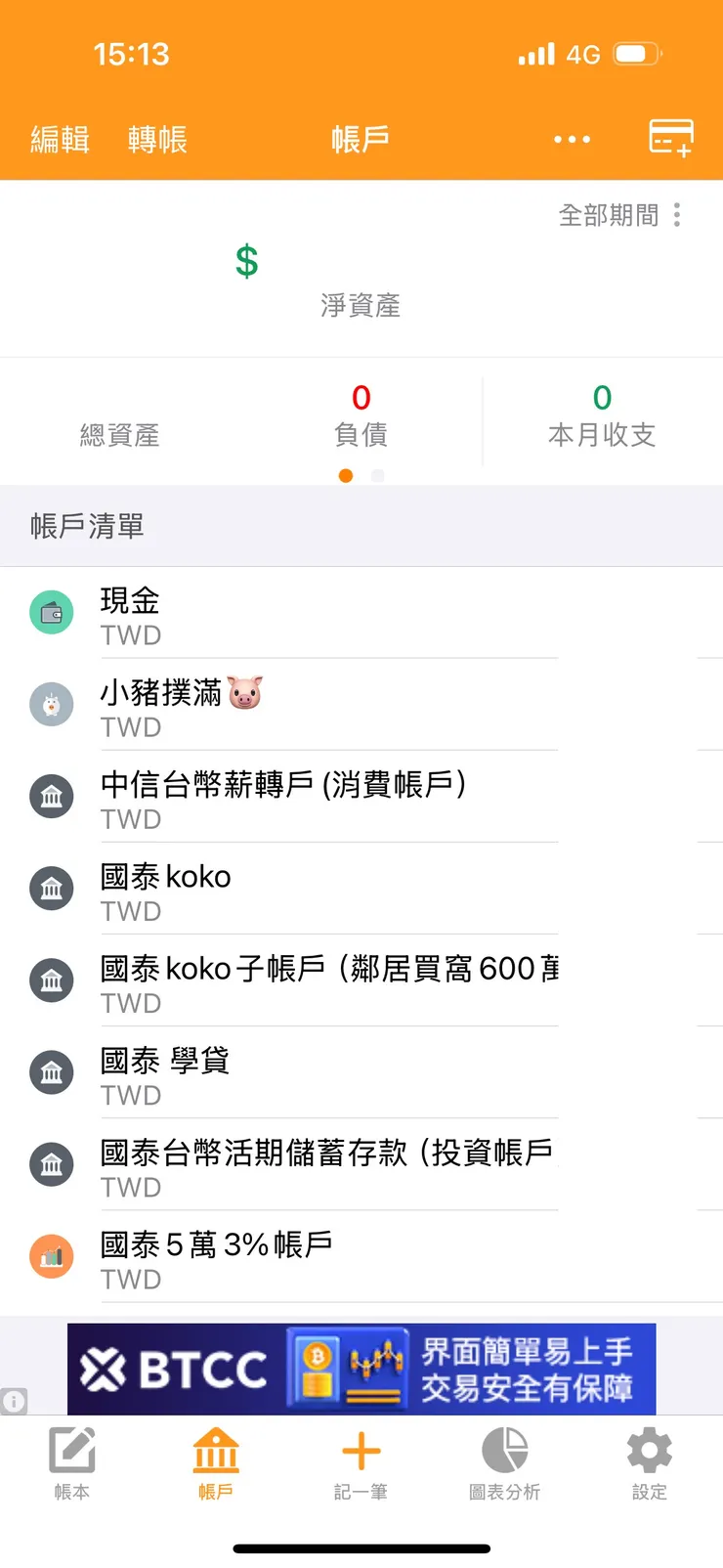Image resolution: width=723 pixels, height=1568 pixels.
Task: Tap 編輯 to edit accounts
Action: [x=61, y=140]
